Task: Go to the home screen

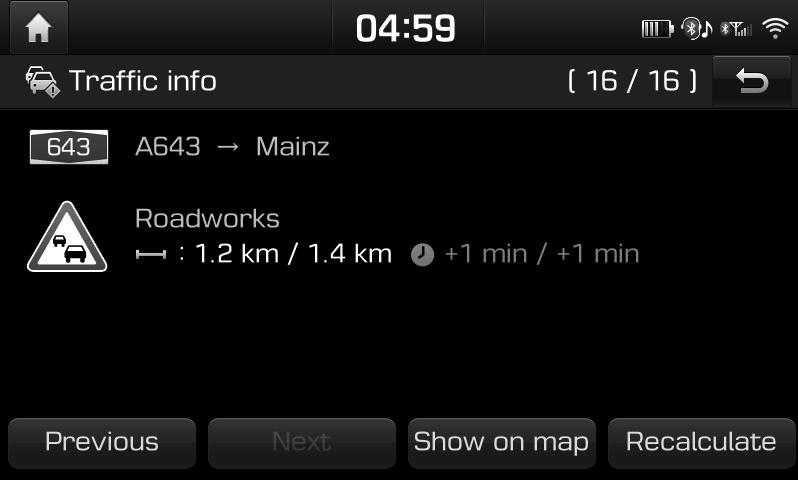Action: (x=38, y=28)
